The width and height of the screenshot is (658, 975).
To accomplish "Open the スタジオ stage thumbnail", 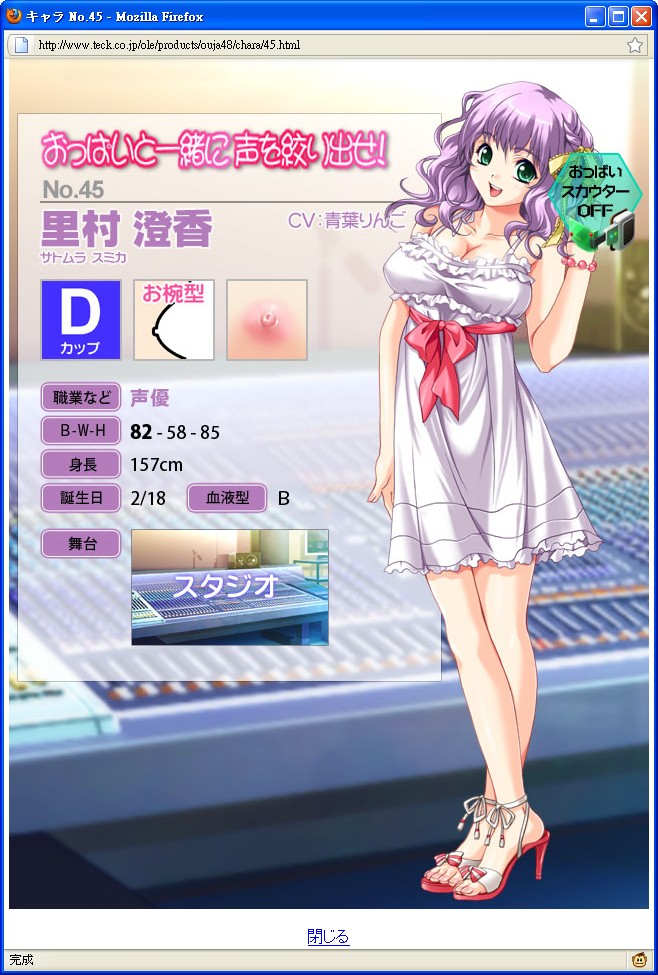I will (229, 587).
